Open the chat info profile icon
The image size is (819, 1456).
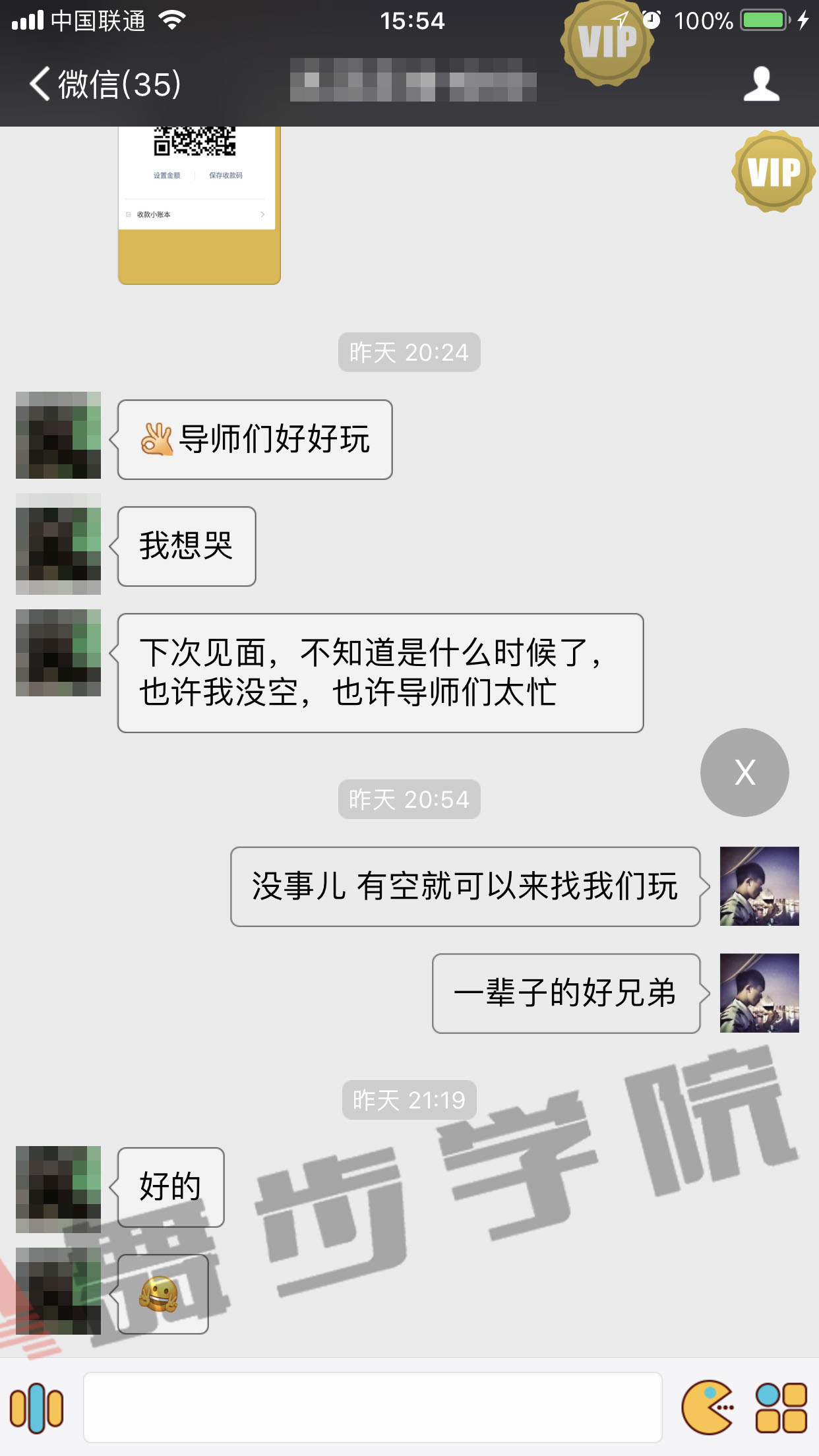tap(761, 84)
